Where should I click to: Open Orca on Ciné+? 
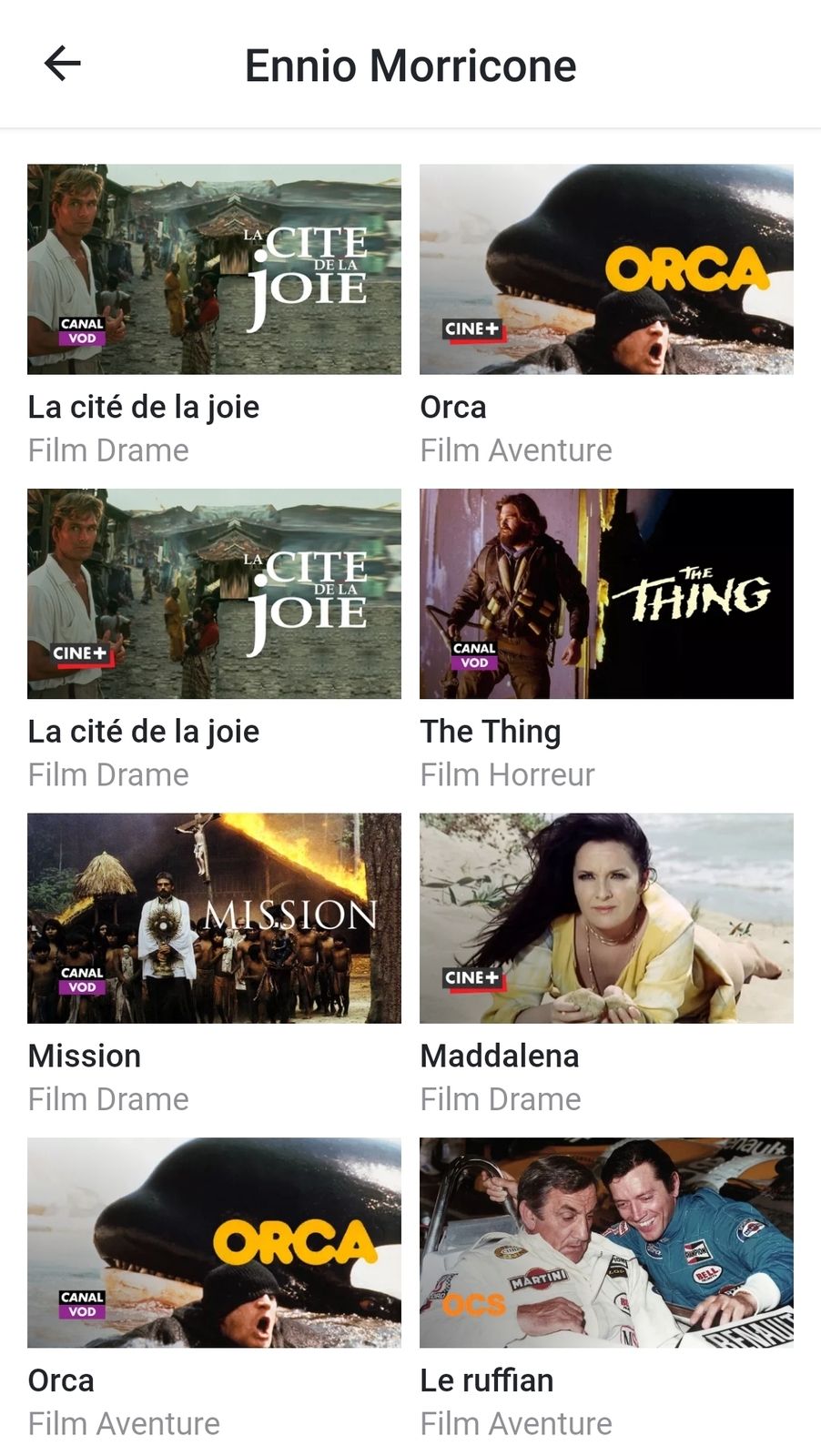pyautogui.click(x=606, y=269)
